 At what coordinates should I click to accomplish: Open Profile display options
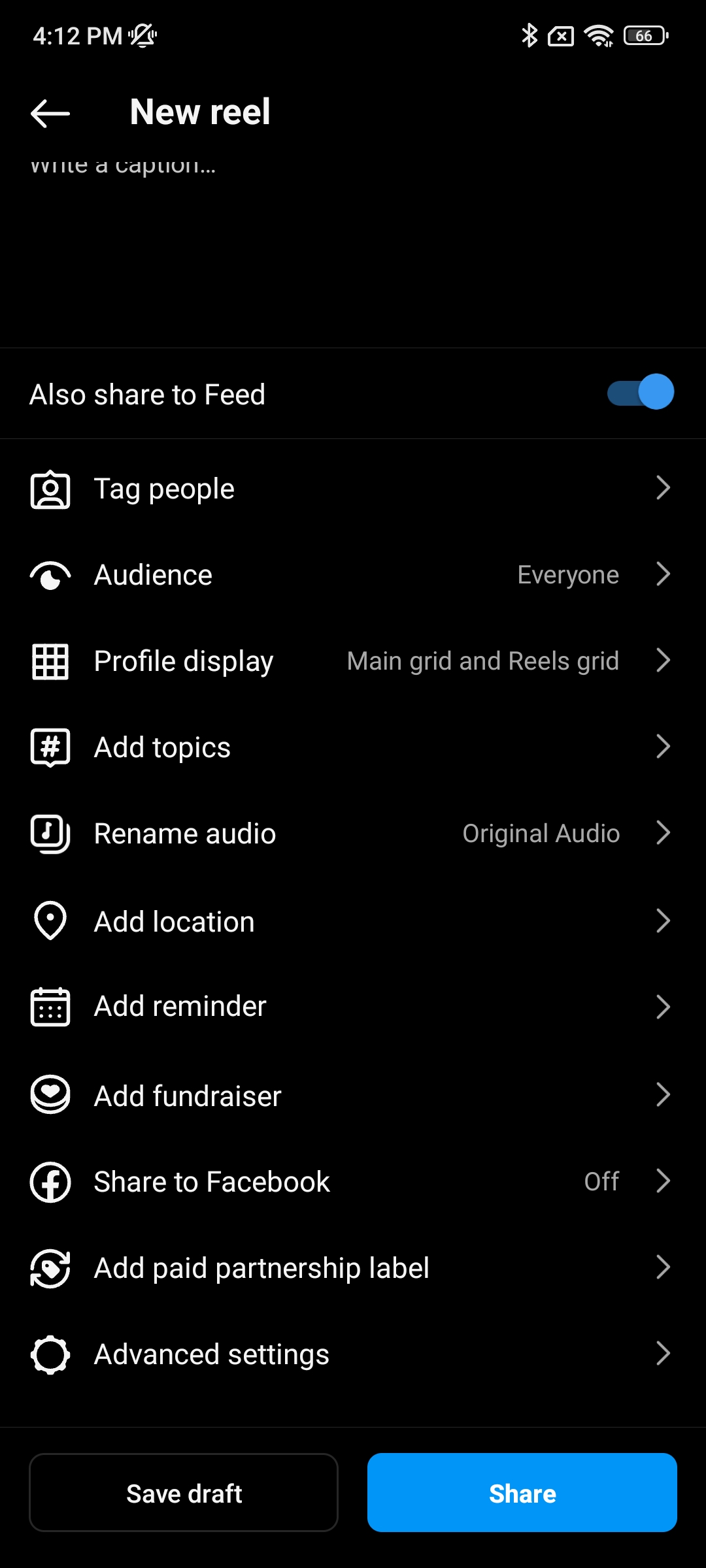click(353, 661)
